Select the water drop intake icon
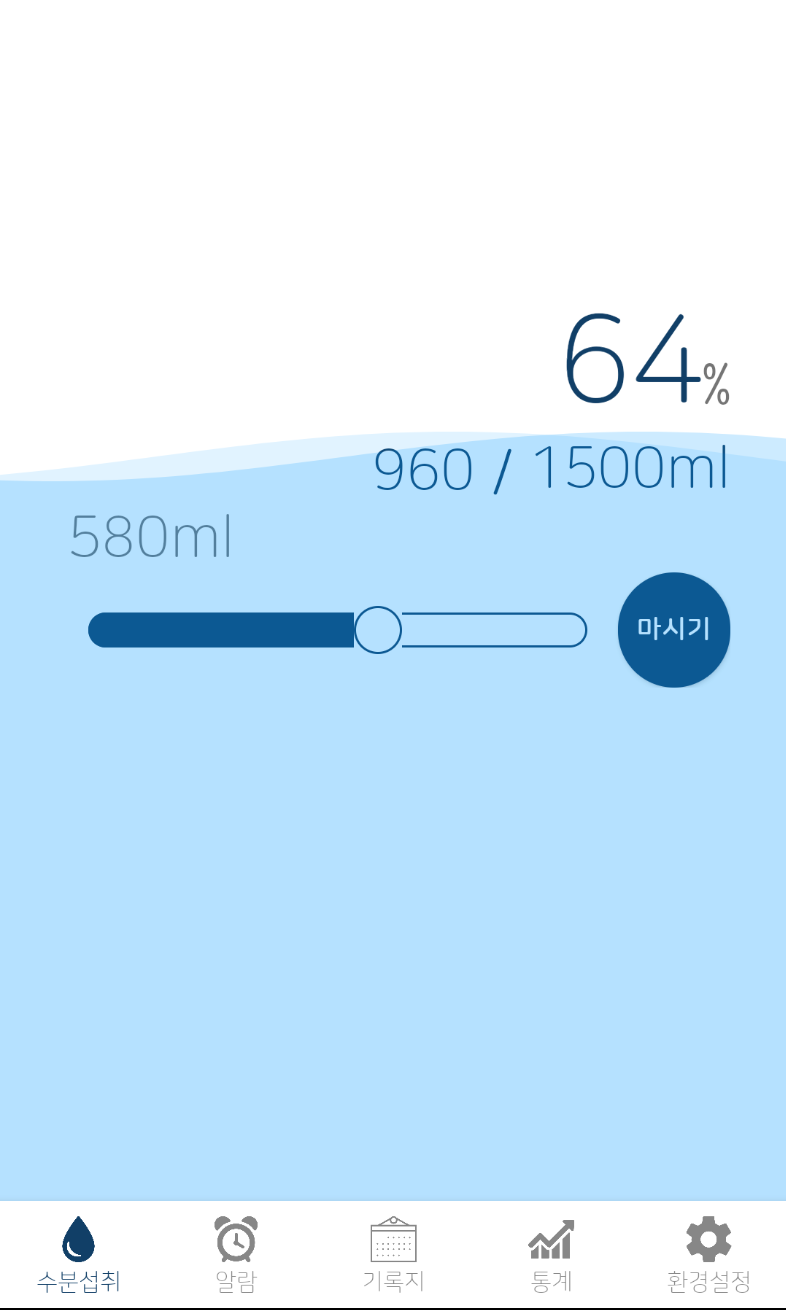 tap(78, 1240)
